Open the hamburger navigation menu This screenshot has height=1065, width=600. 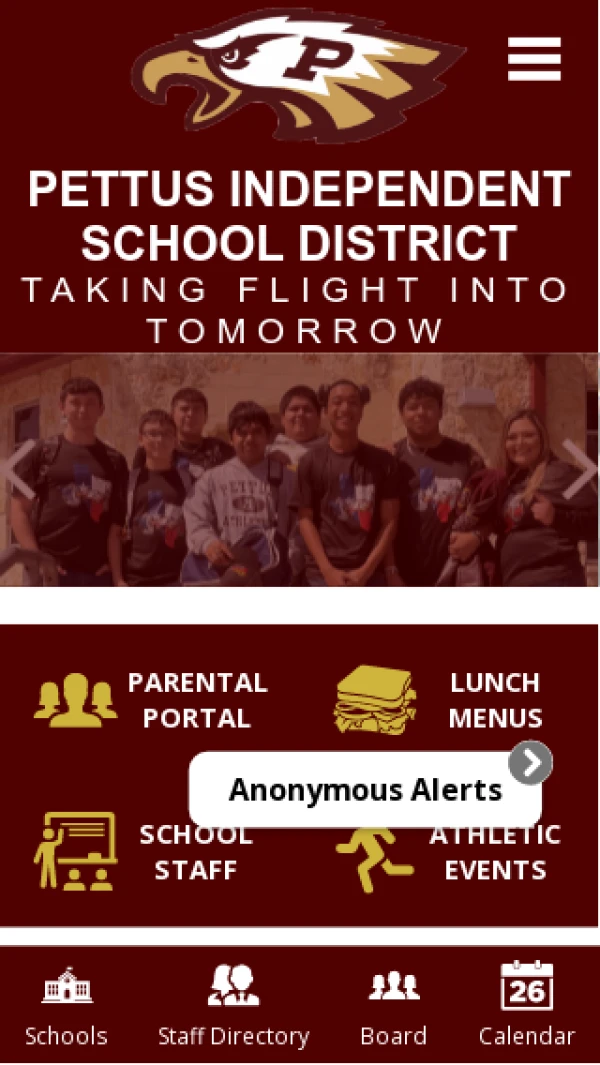click(x=534, y=59)
